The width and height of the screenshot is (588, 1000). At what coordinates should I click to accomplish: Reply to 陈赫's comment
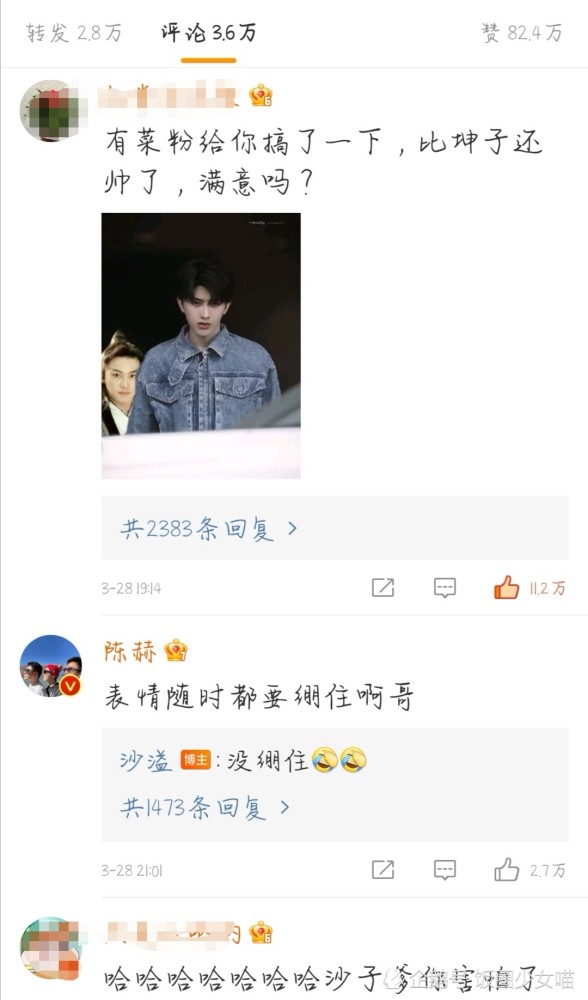(x=445, y=869)
